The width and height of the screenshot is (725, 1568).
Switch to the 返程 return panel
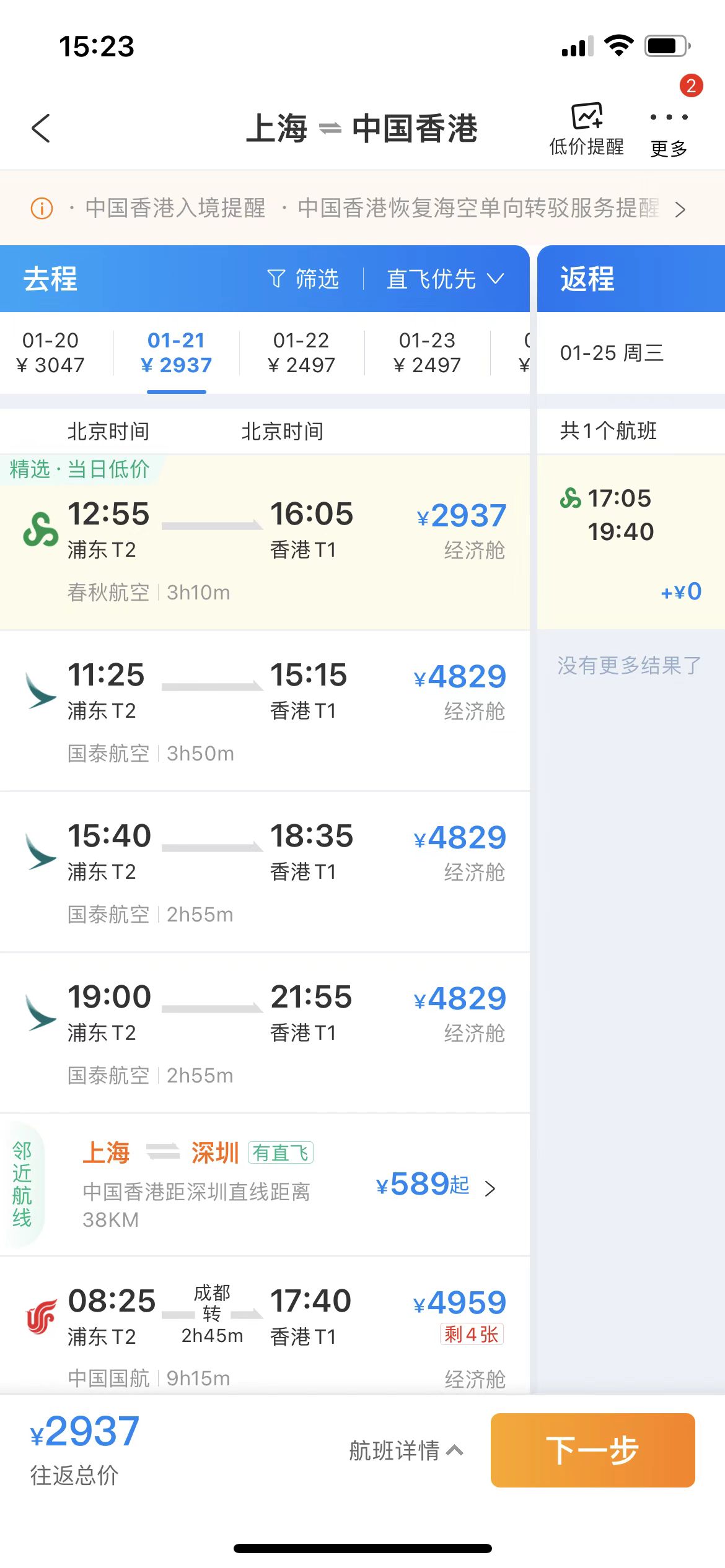[587, 279]
